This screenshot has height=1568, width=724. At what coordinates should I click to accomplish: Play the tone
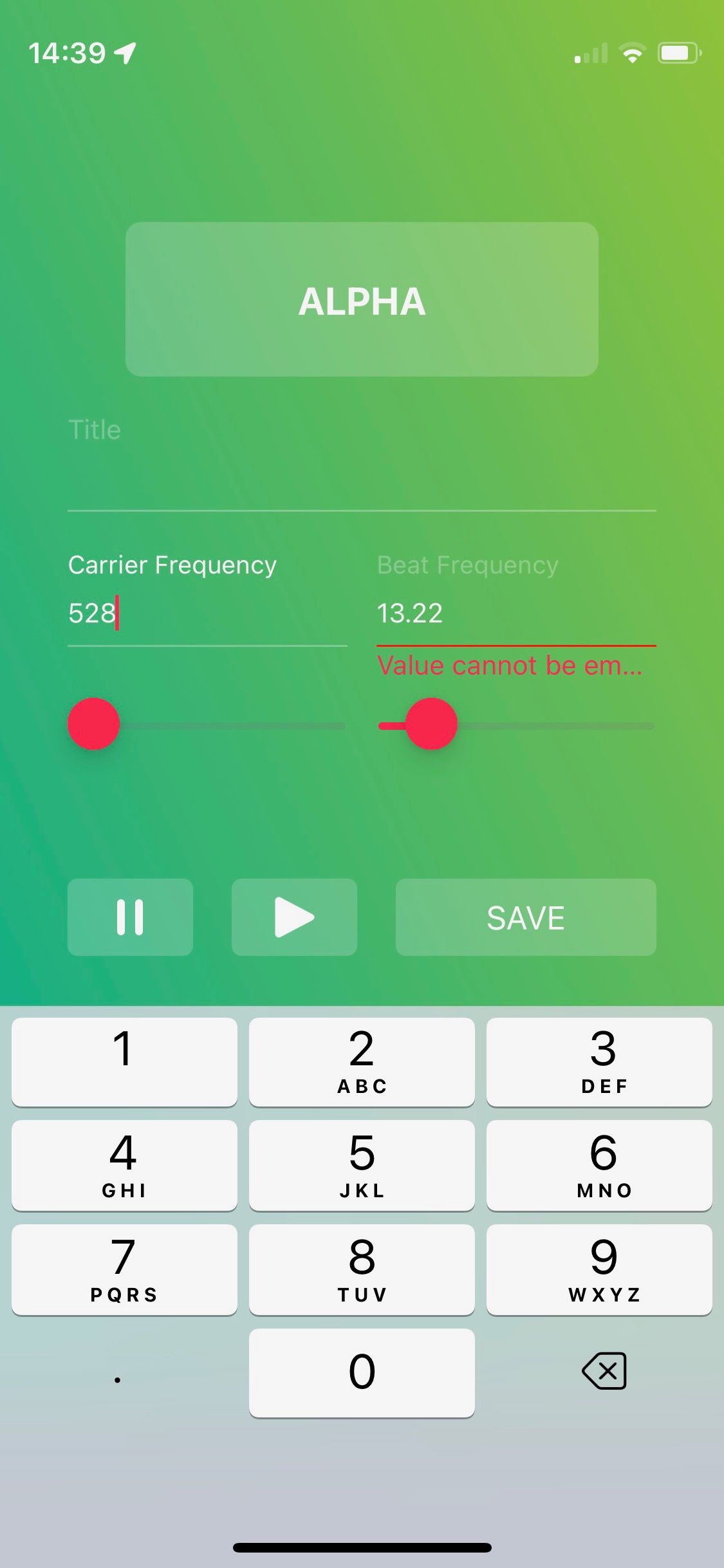[294, 917]
